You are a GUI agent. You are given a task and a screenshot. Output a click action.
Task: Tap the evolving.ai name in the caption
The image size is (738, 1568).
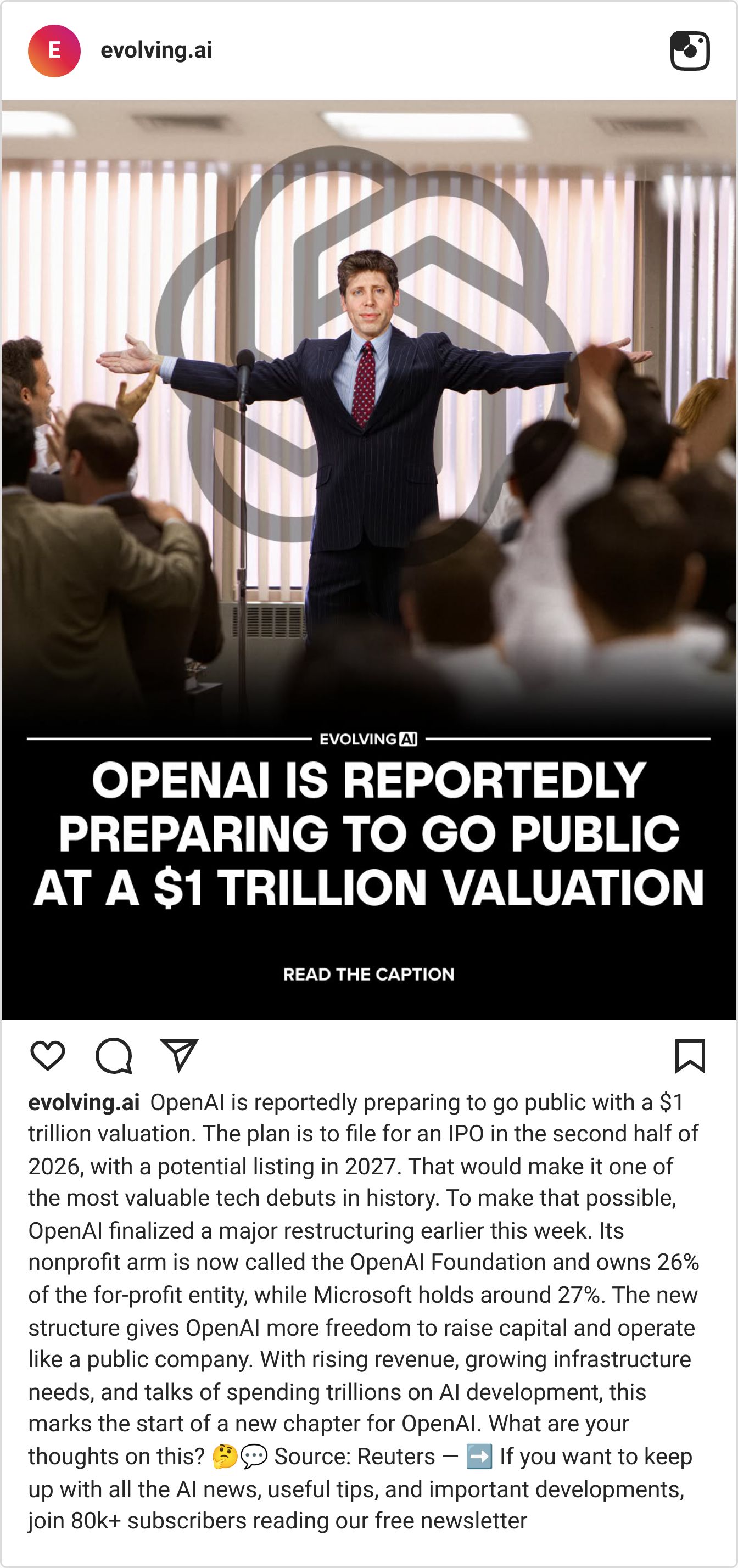tap(84, 1102)
